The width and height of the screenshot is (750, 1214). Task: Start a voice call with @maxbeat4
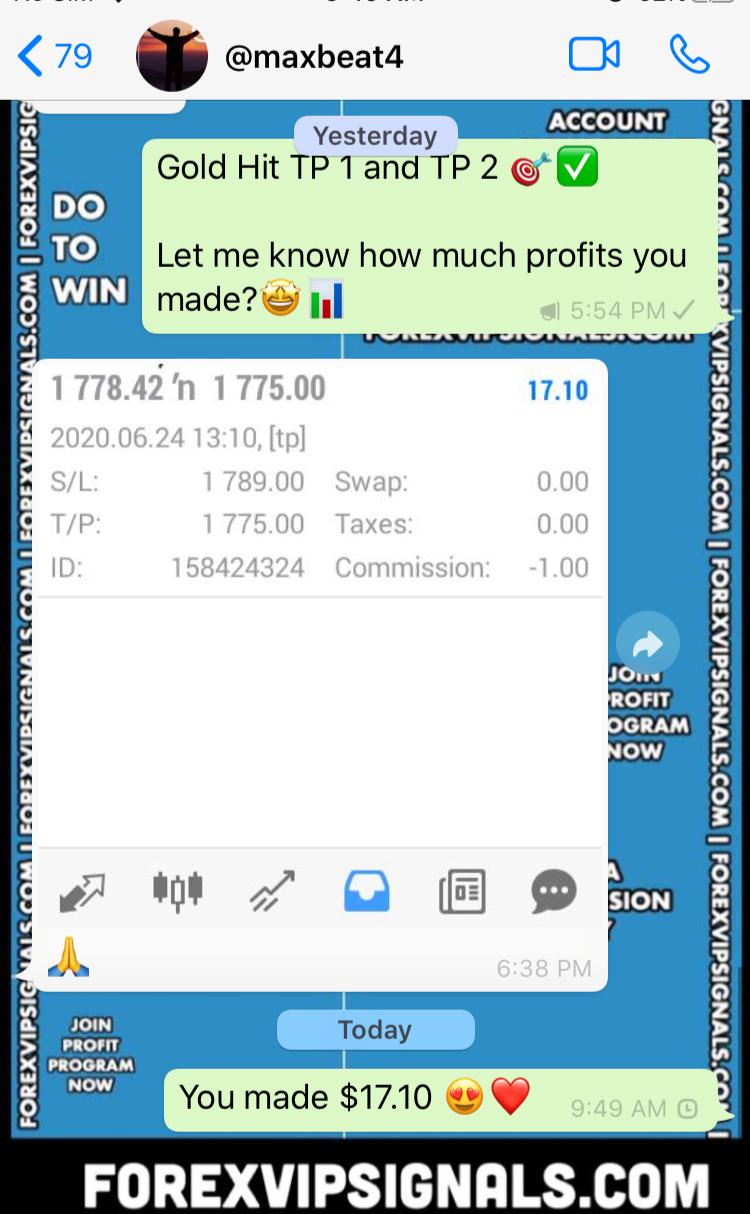coord(689,55)
